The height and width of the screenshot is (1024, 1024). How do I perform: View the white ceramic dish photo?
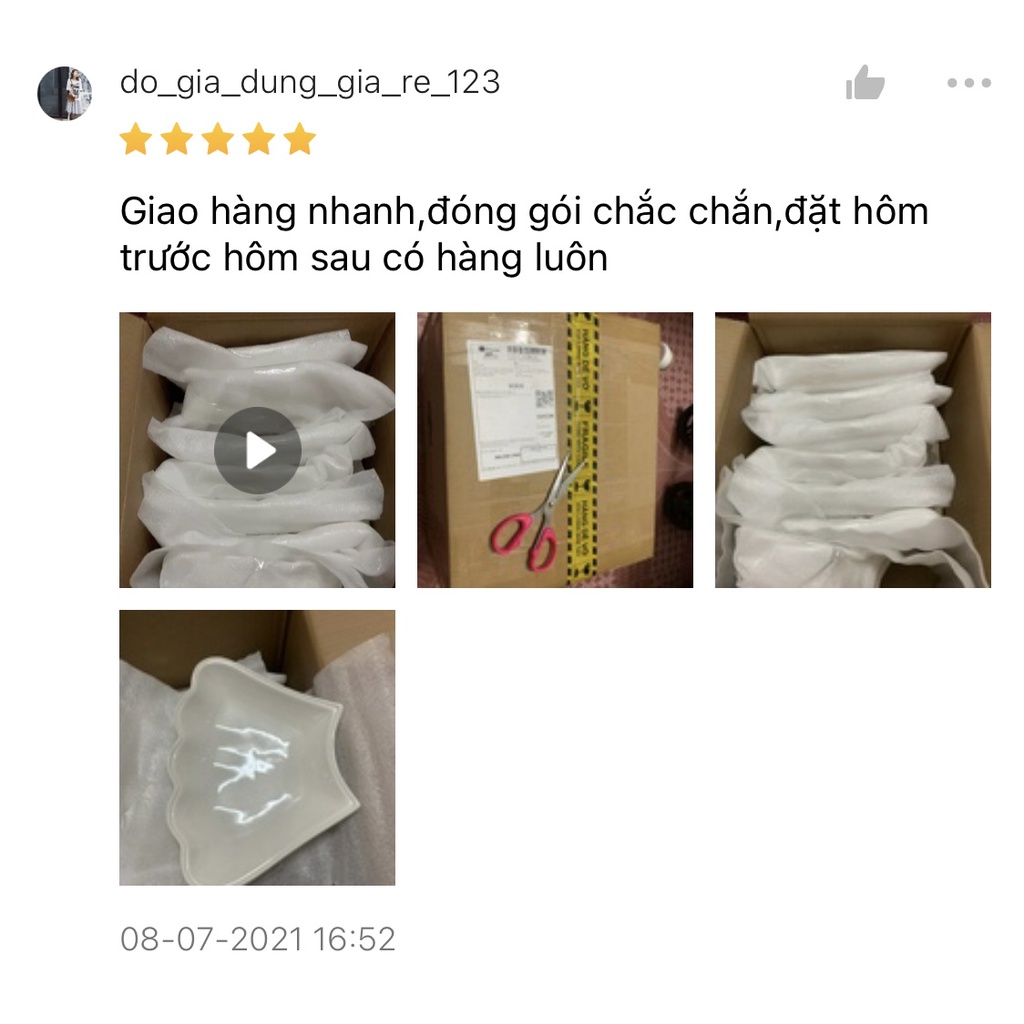click(x=257, y=748)
